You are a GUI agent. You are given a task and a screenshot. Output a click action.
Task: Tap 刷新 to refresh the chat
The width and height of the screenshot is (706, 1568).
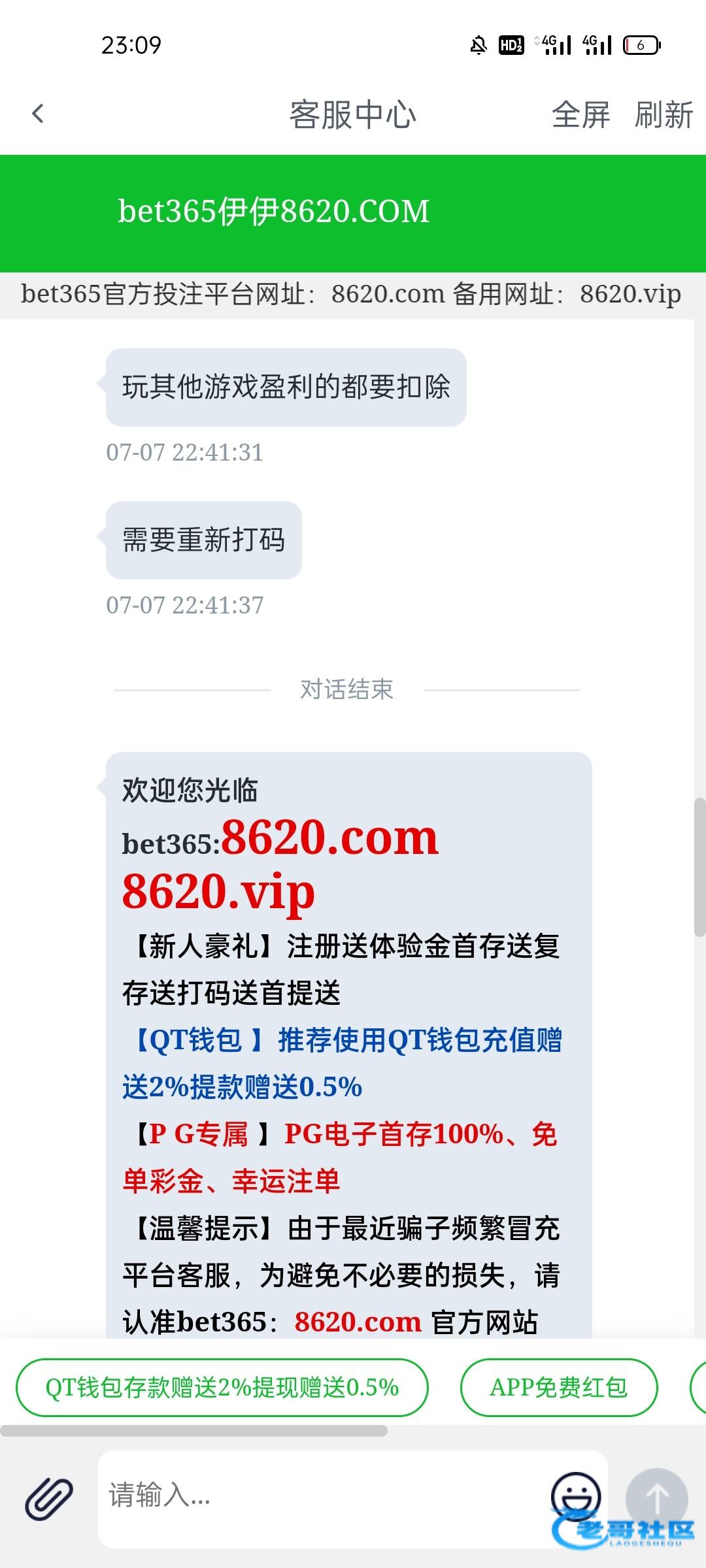point(663,115)
